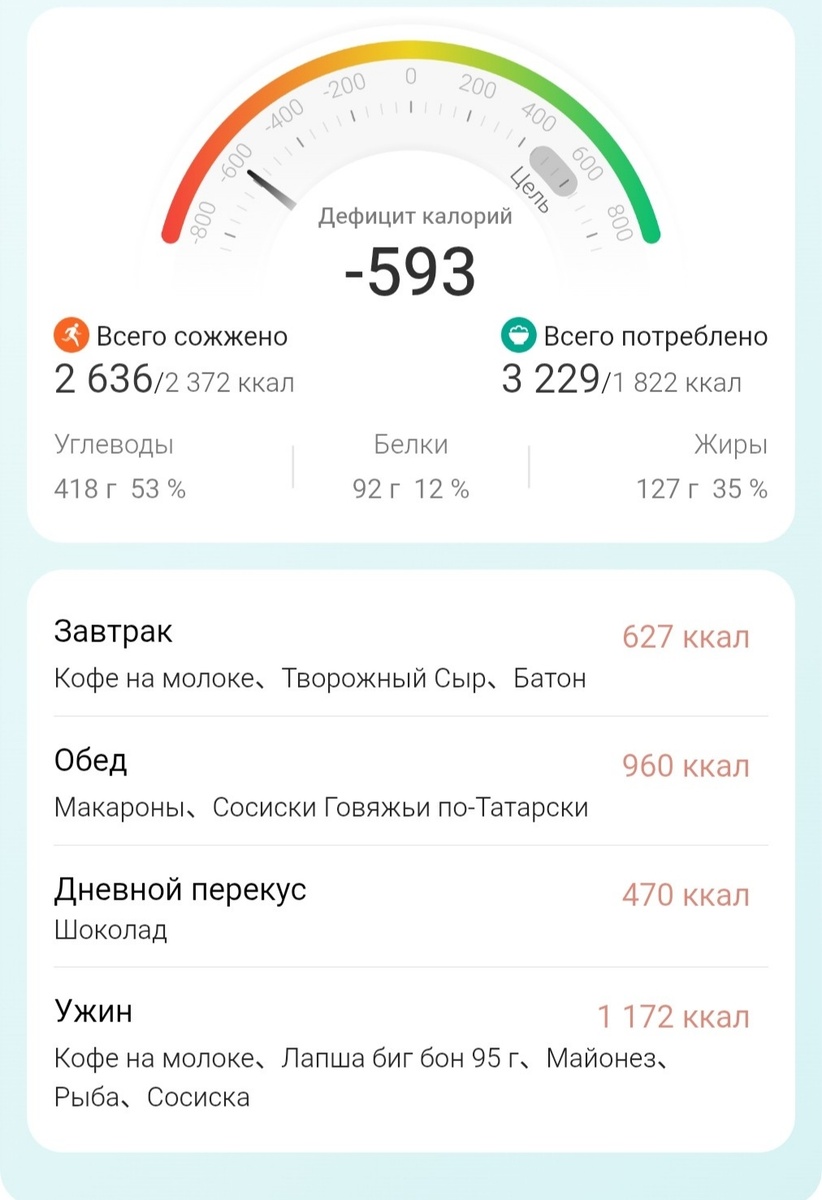822x1200 pixels.
Task: Open the "Дневной перекус" snack entry
Action: pyautogui.click(x=180, y=889)
